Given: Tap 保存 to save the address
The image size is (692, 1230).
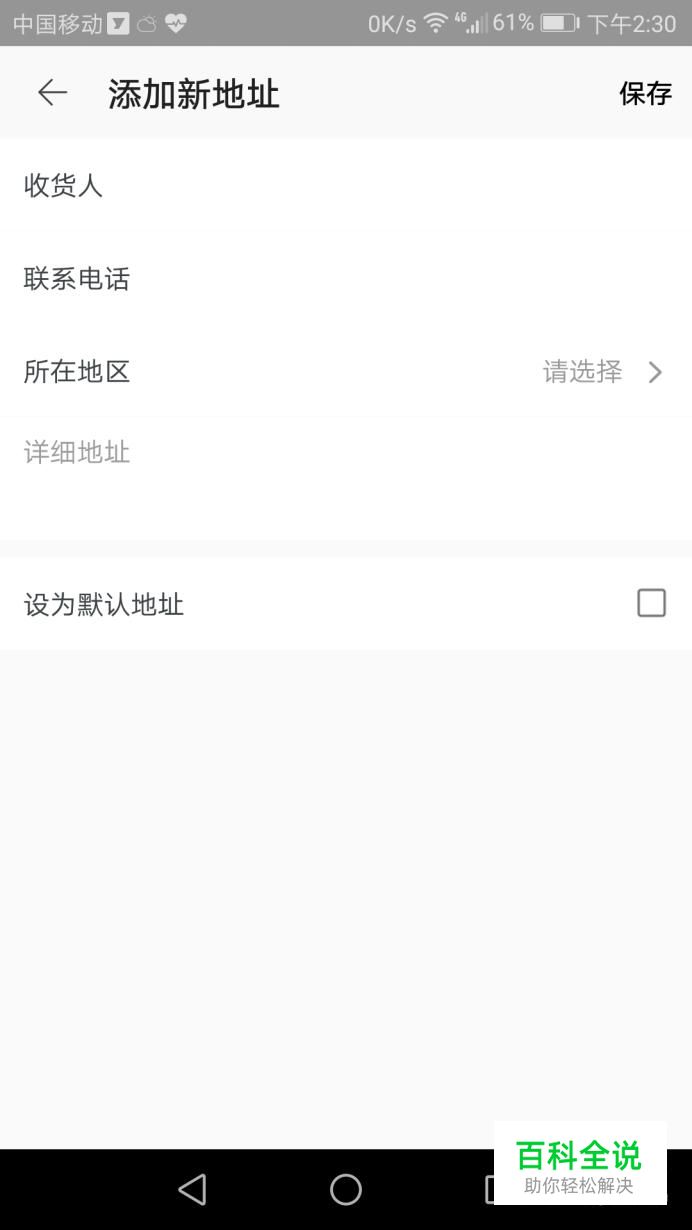Looking at the screenshot, I should coord(645,93).
